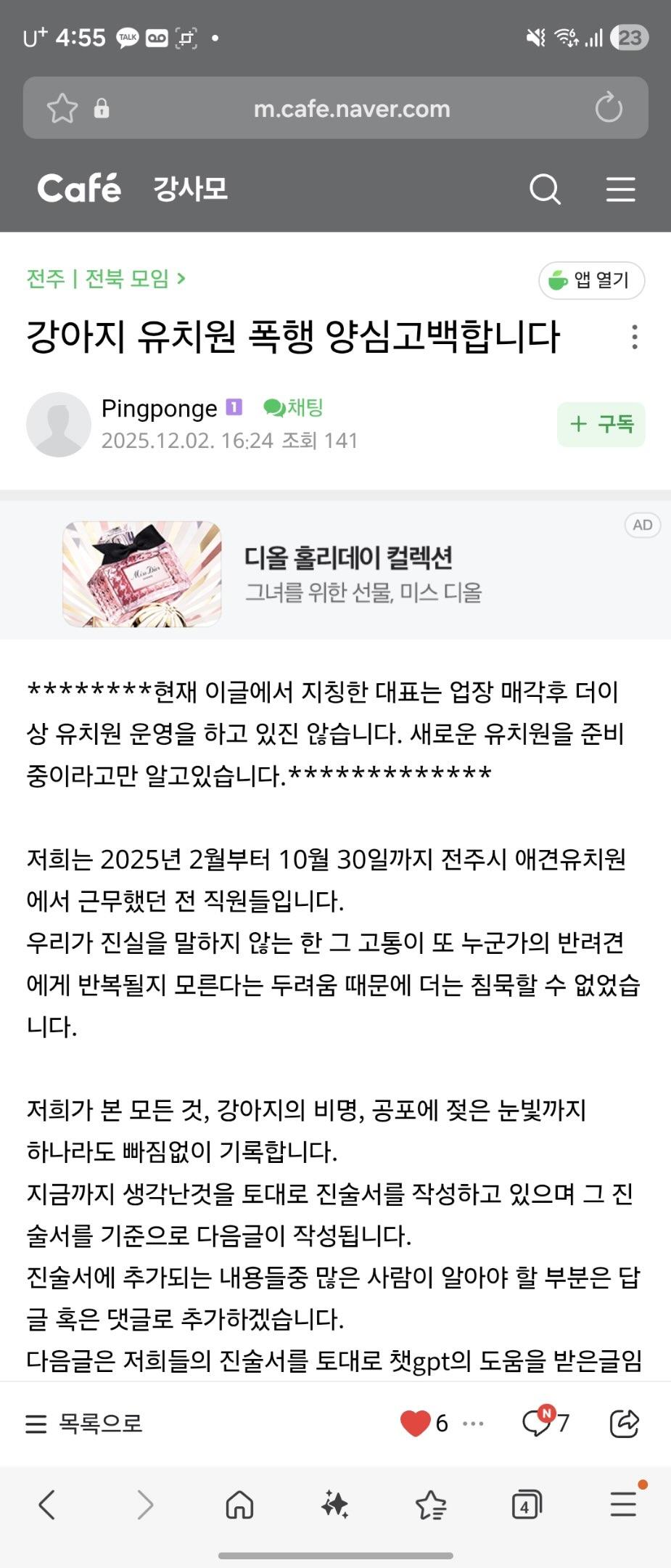Viewport: 671px width, 1568px height.
Task: Open the post's three-dot options menu
Action: (x=635, y=337)
